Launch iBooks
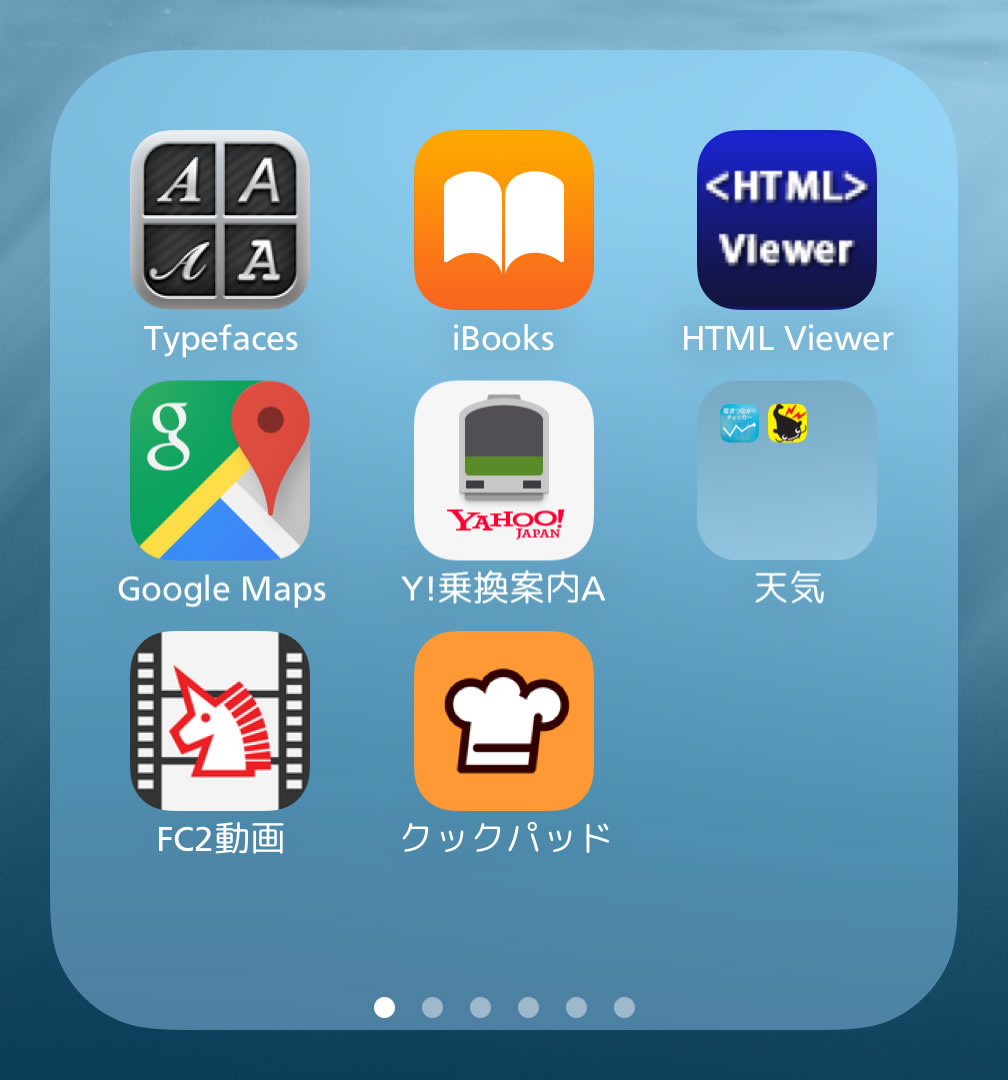Screen dimensions: 1008x1080 [503, 220]
